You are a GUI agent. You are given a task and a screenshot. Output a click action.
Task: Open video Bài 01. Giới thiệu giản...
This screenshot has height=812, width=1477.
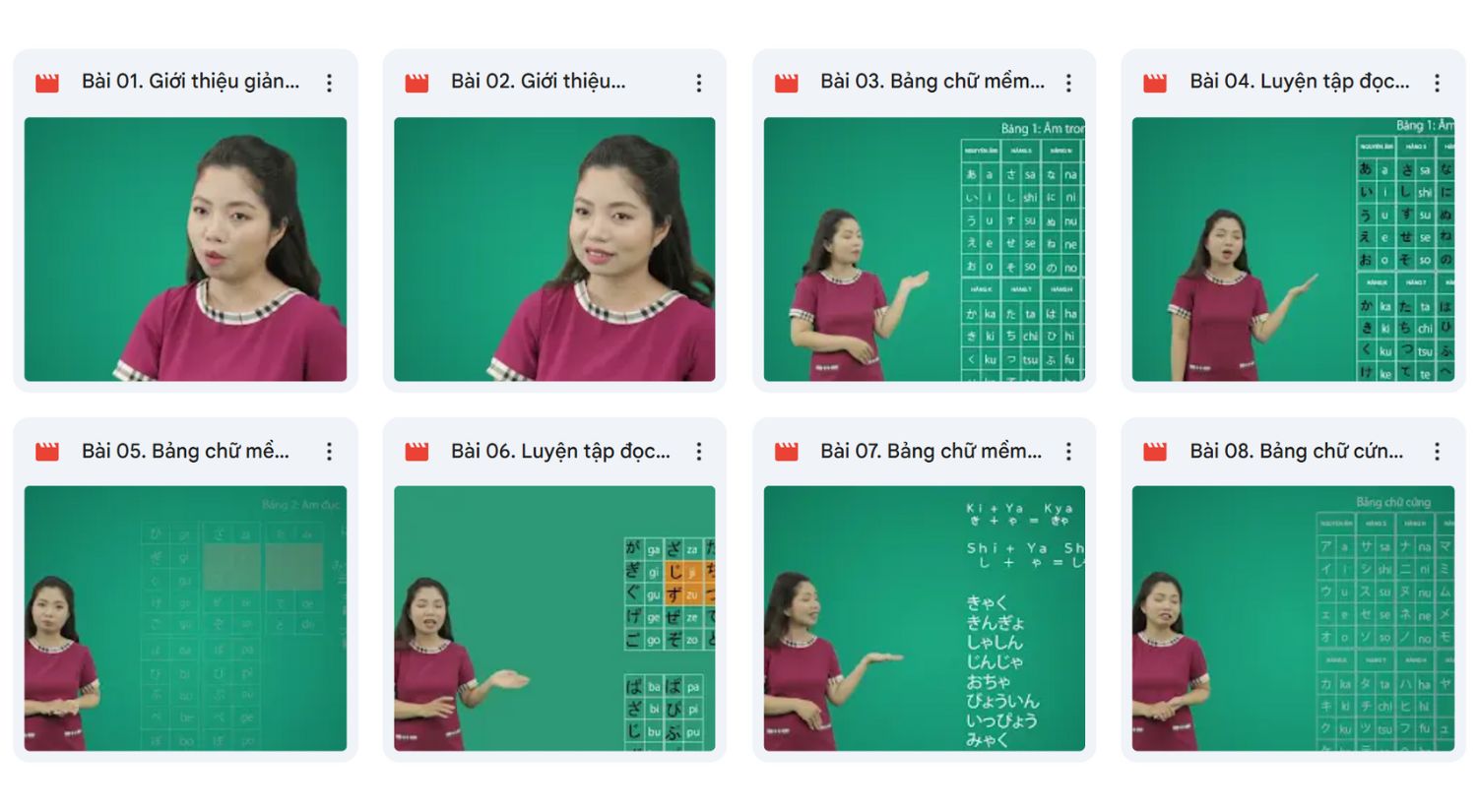tap(185, 248)
